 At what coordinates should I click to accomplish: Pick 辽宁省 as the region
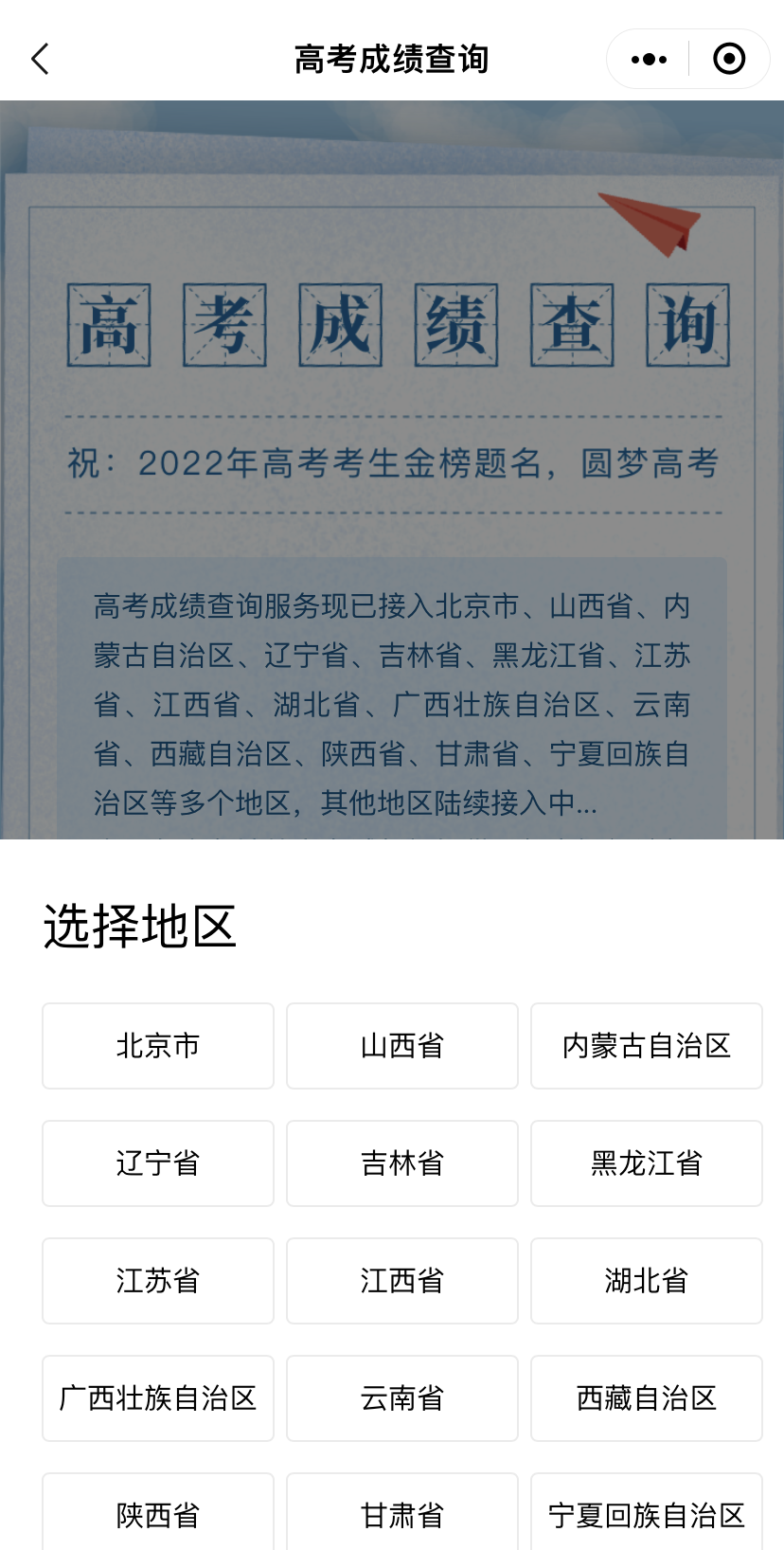158,1163
